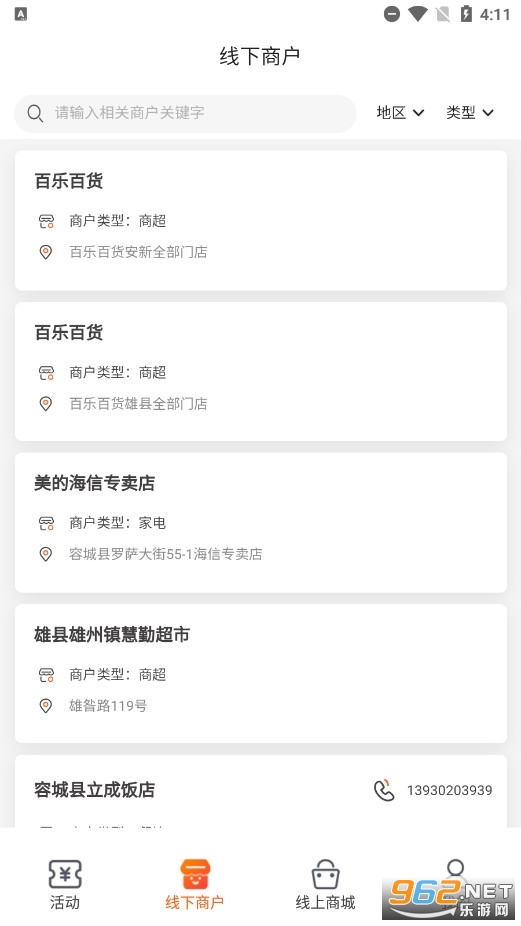Open the 美的海信专卖店 merchant card
The width and height of the screenshot is (521, 926).
tap(260, 523)
